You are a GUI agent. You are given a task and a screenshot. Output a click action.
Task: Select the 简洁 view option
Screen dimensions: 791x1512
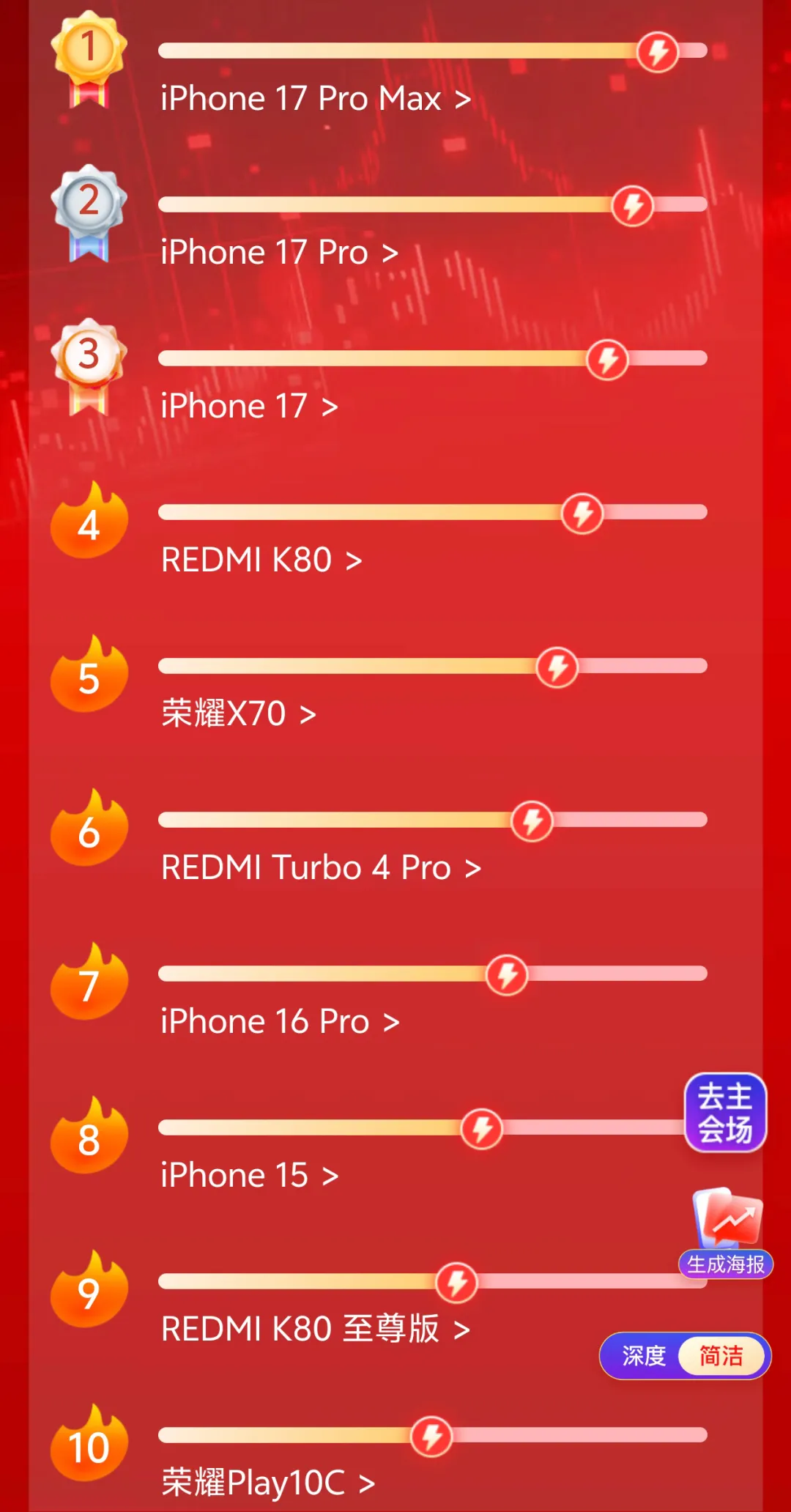(721, 1356)
